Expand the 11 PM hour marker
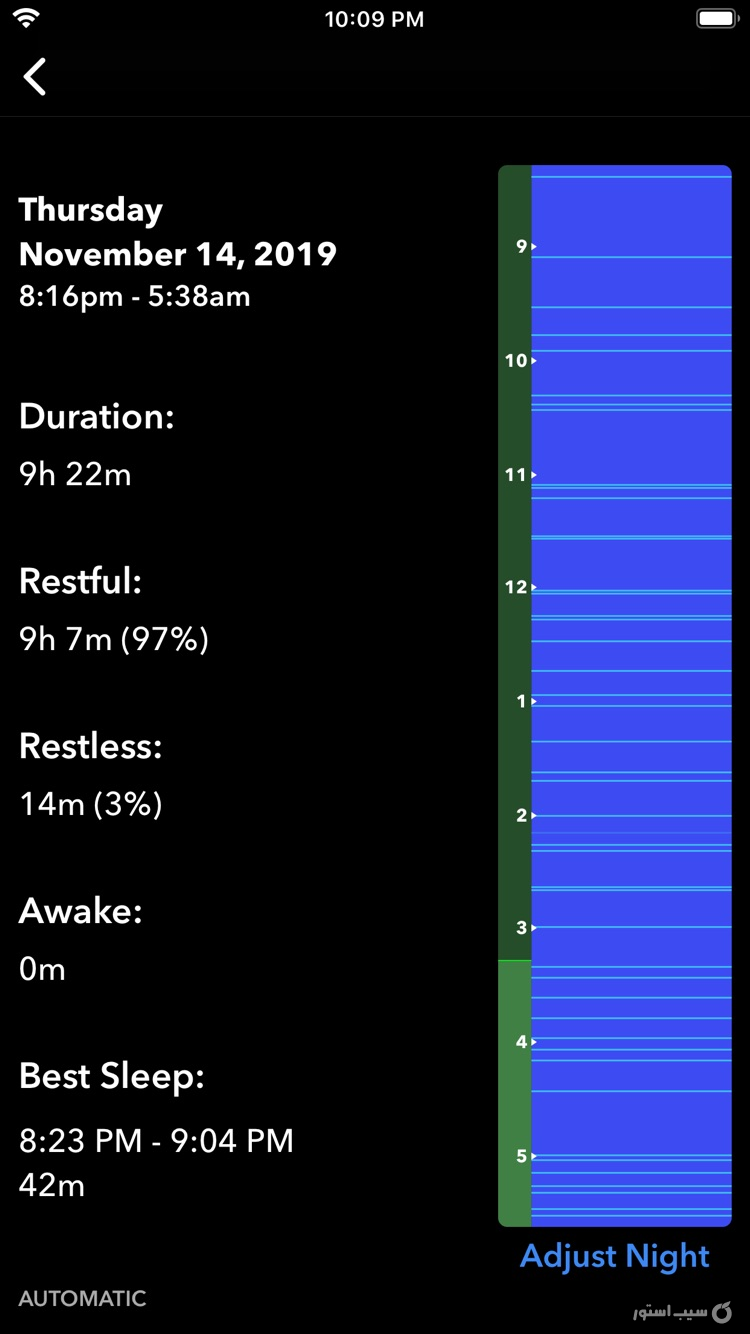Image resolution: width=750 pixels, height=1334 pixels. [527, 475]
